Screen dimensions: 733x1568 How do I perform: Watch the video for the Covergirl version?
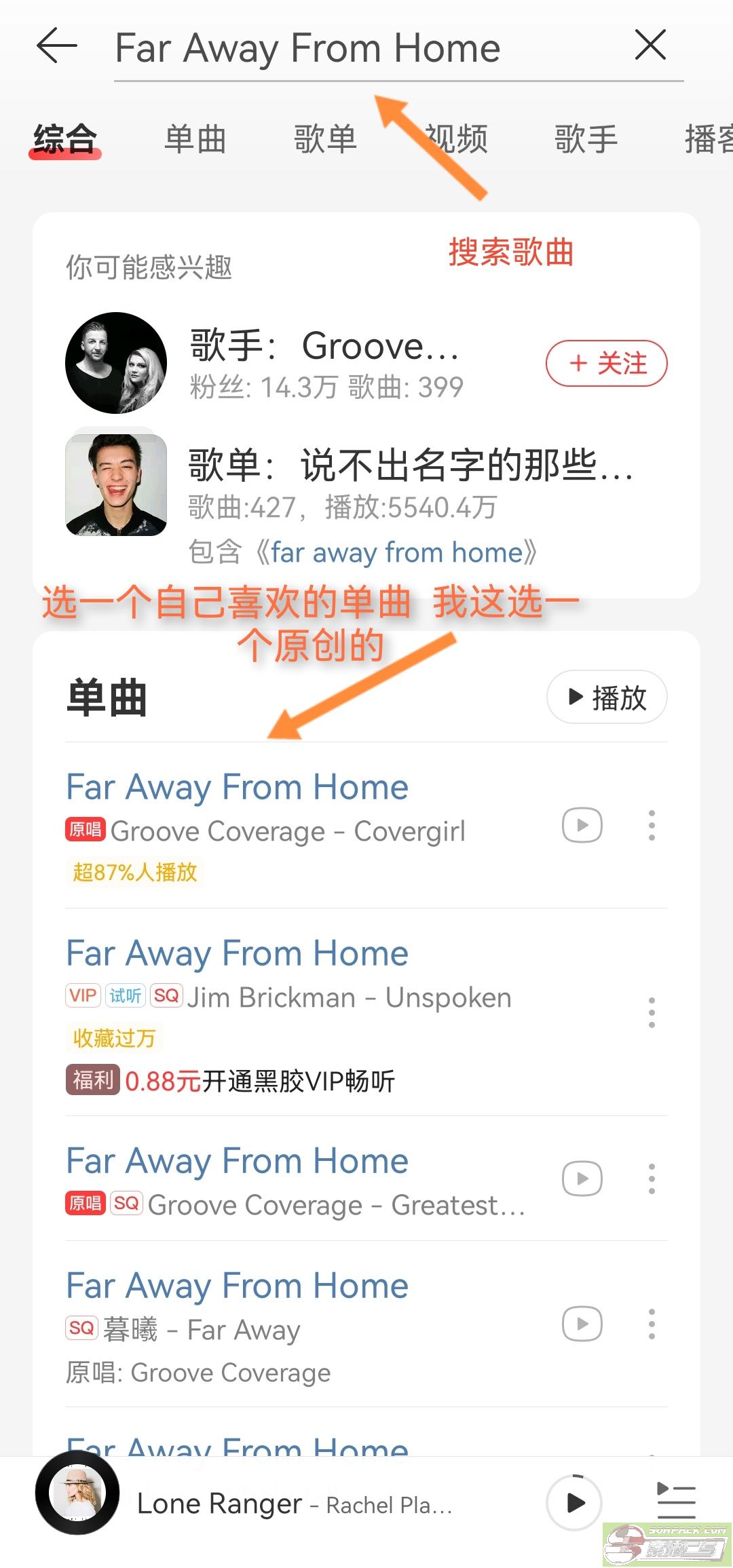(x=582, y=825)
